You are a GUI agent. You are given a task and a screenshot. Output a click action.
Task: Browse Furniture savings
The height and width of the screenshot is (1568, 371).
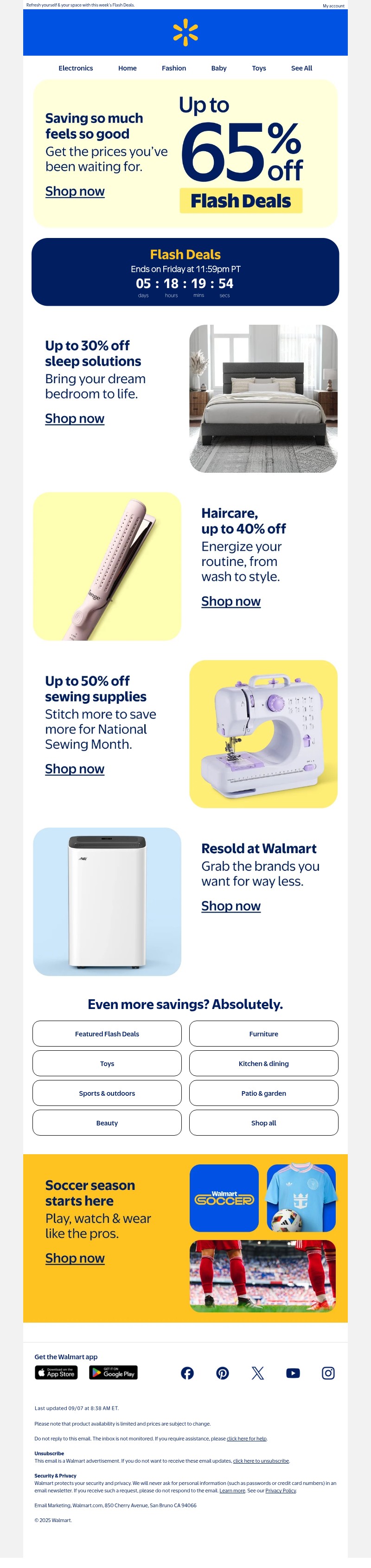[x=263, y=1034]
